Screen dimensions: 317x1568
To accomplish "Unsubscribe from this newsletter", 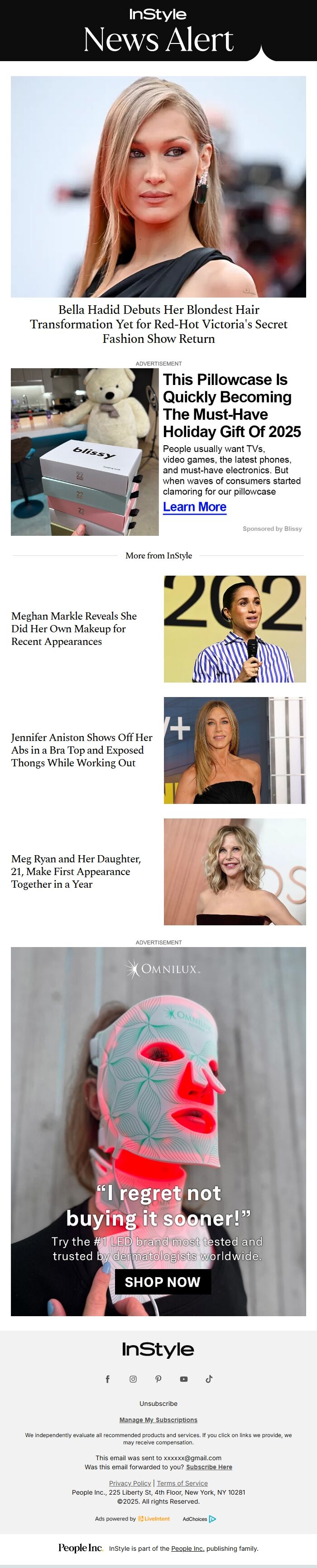I will [158, 1403].
